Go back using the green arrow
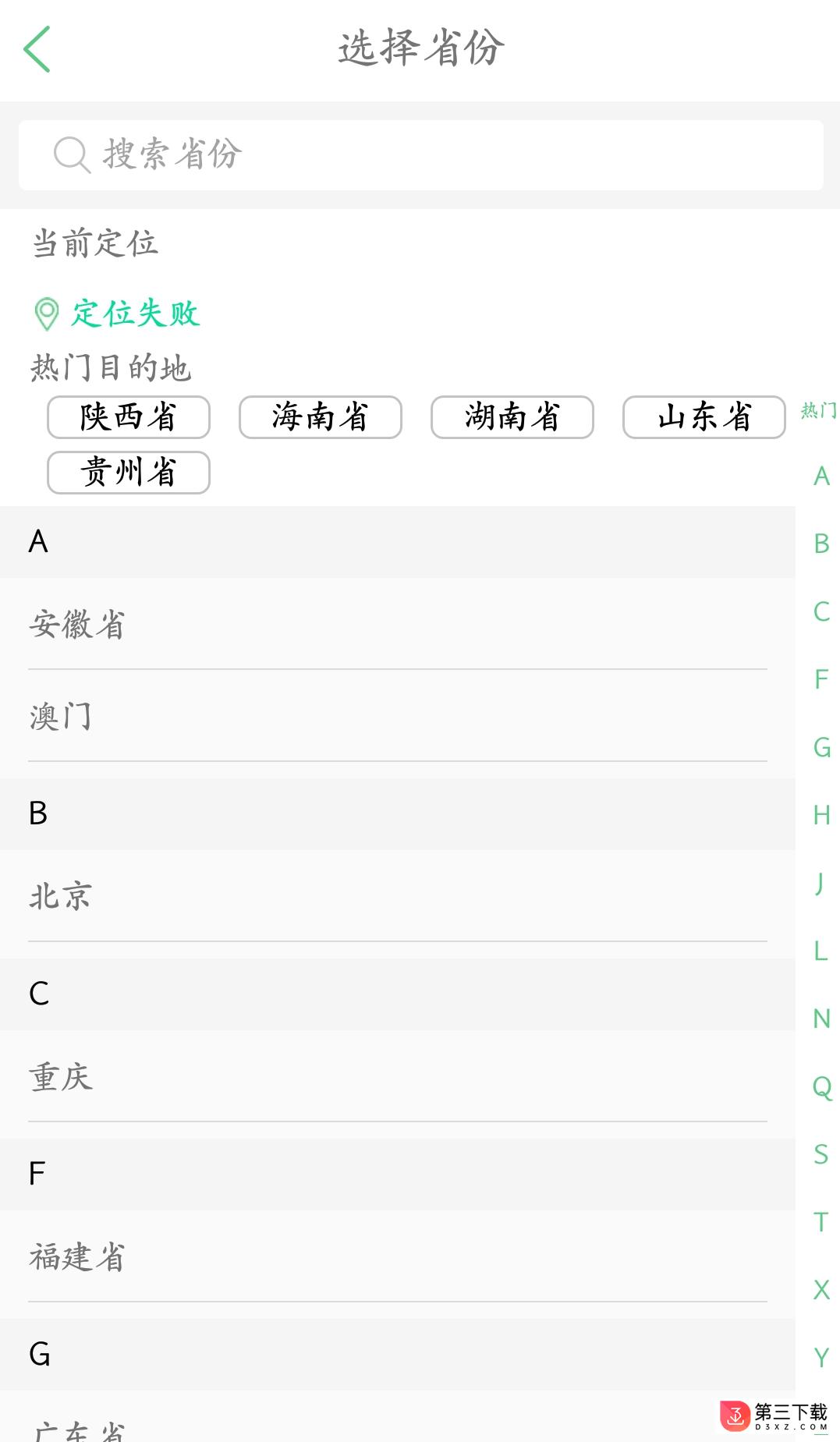840x1442 pixels. coord(37,49)
